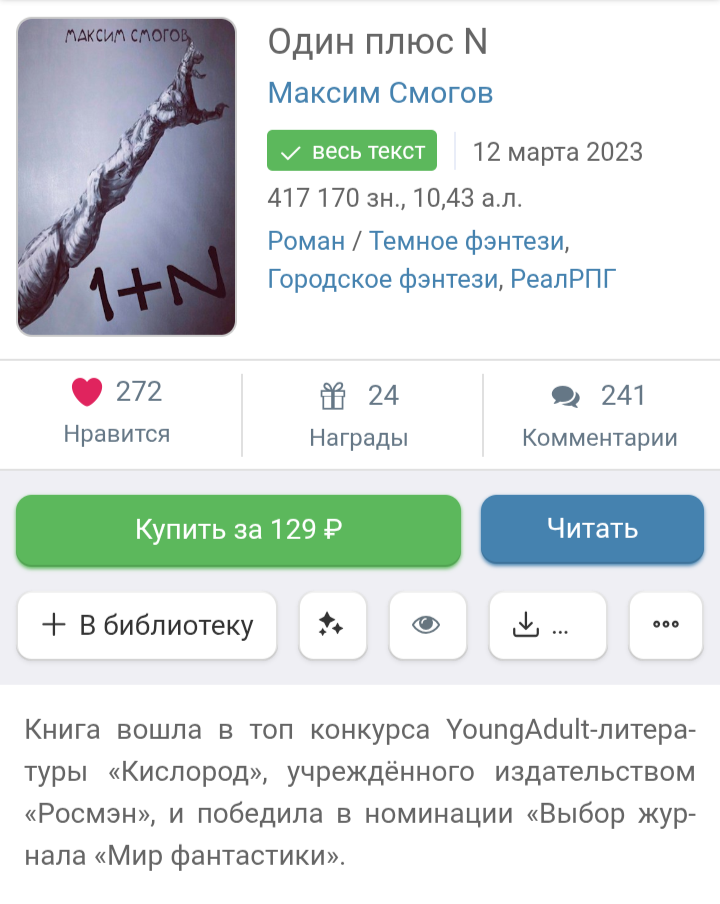Image resolution: width=720 pixels, height=904 pixels.
Task: Browse the Темное фэнтези genre
Action: pyautogui.click(x=467, y=241)
